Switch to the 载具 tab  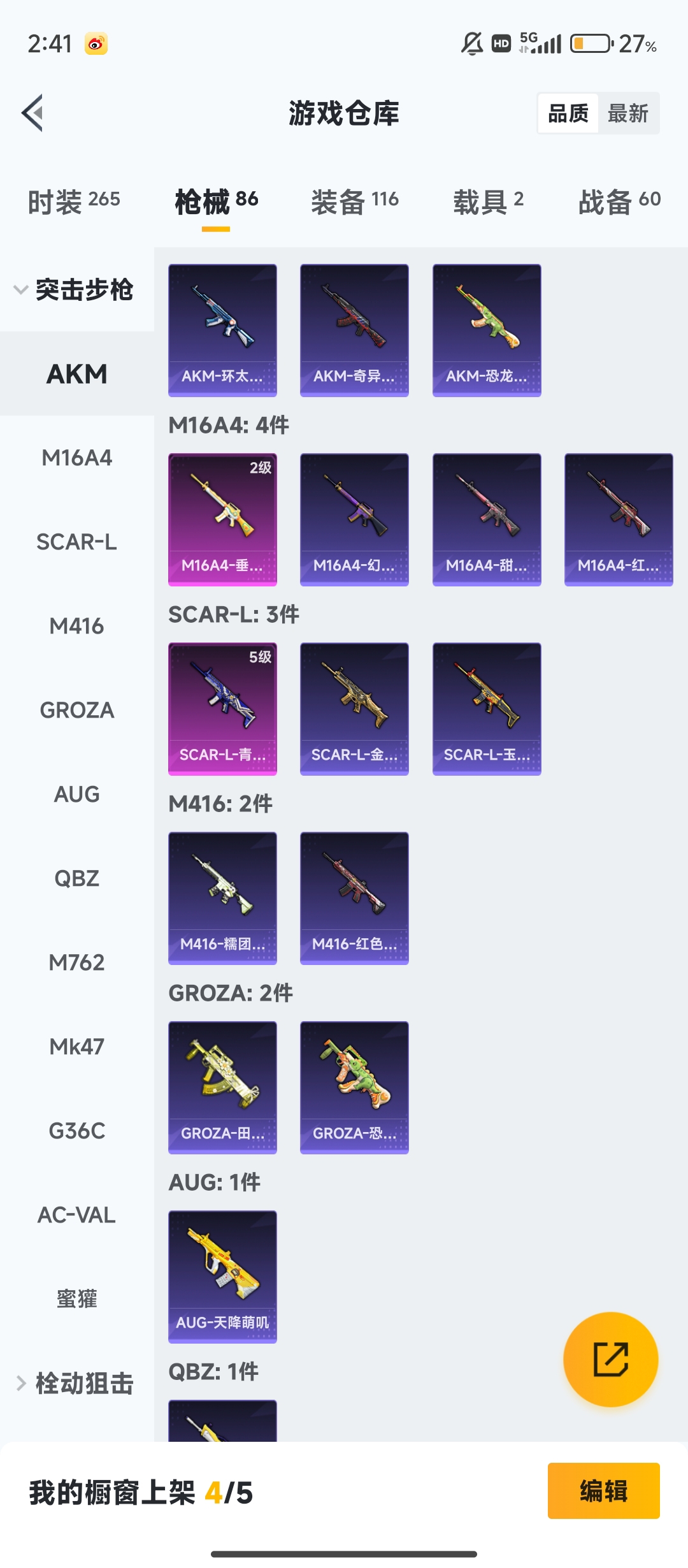coord(489,201)
